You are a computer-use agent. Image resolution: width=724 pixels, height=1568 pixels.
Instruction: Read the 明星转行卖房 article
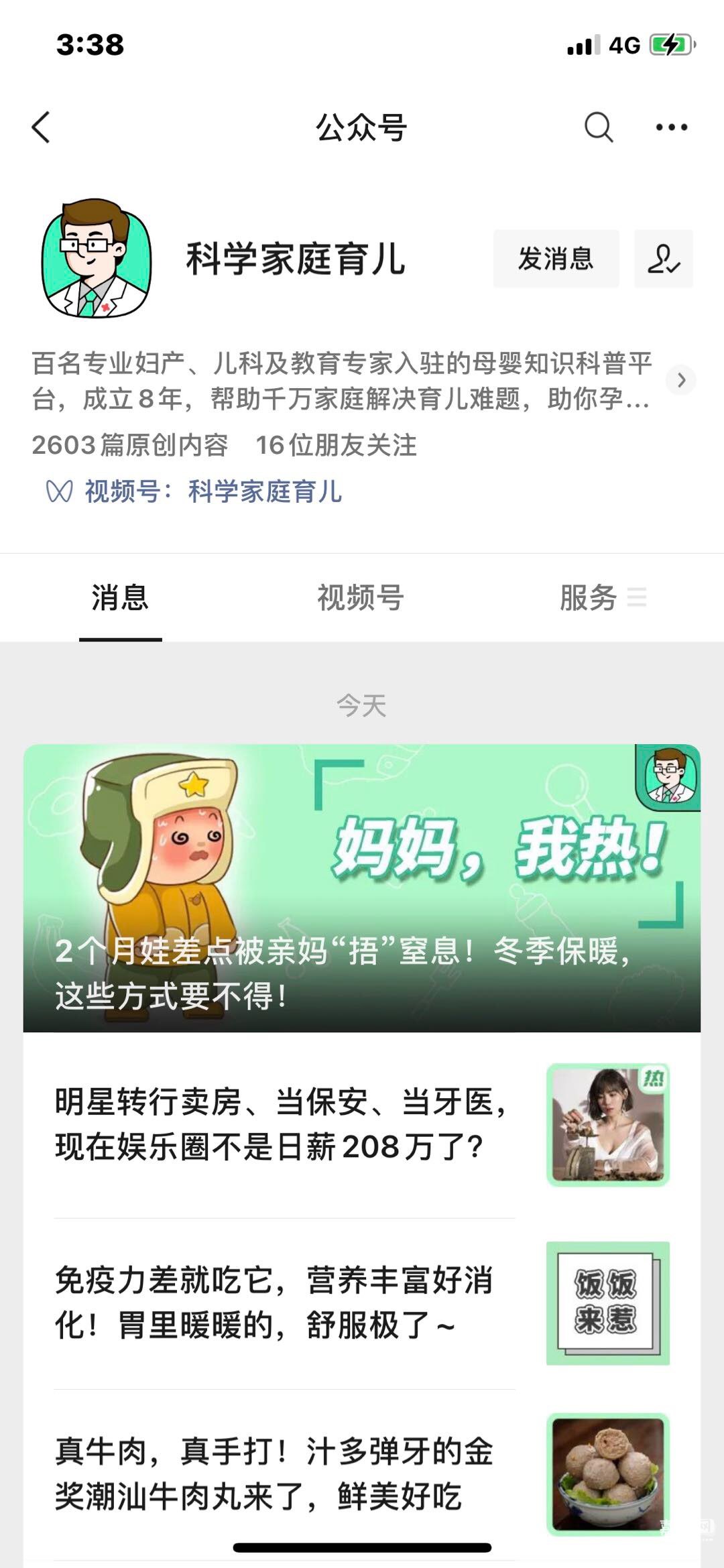click(282, 1124)
